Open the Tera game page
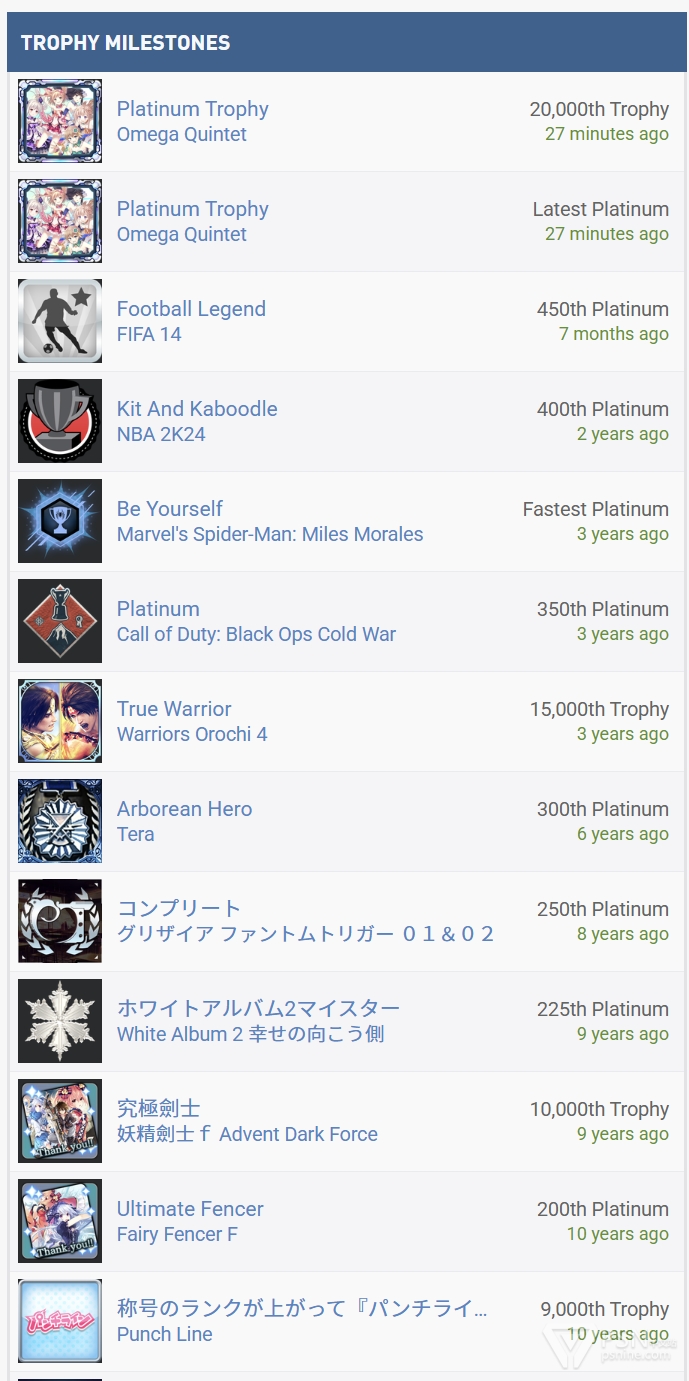 tap(135, 834)
